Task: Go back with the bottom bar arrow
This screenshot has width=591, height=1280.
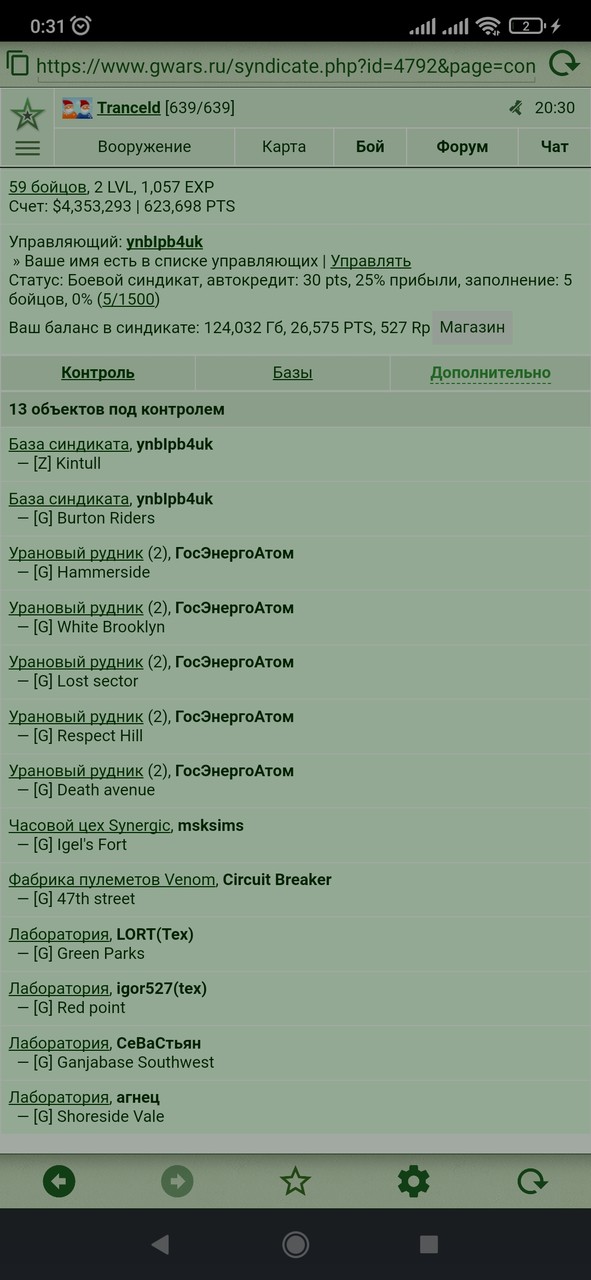Action: pos(59,1182)
